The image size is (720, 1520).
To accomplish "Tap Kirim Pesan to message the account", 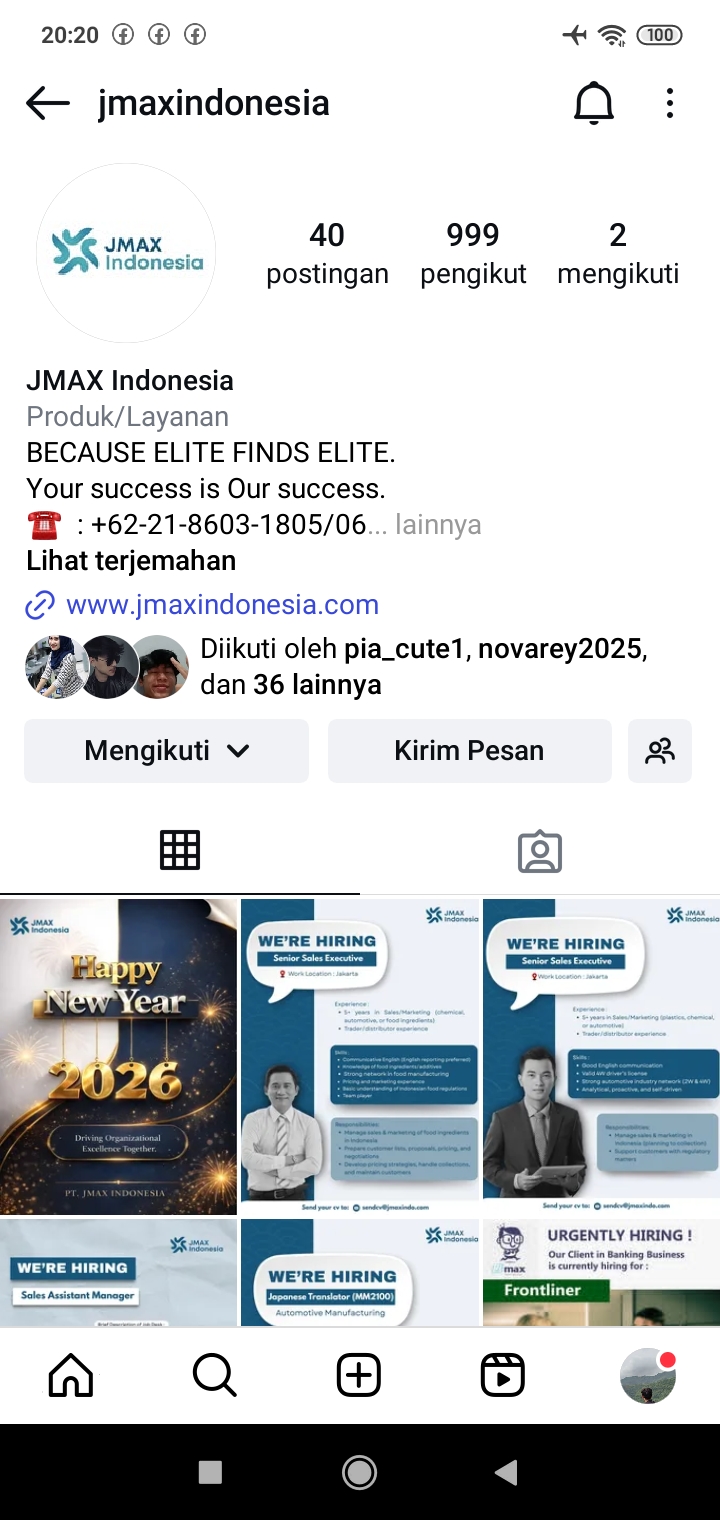I will [x=469, y=750].
